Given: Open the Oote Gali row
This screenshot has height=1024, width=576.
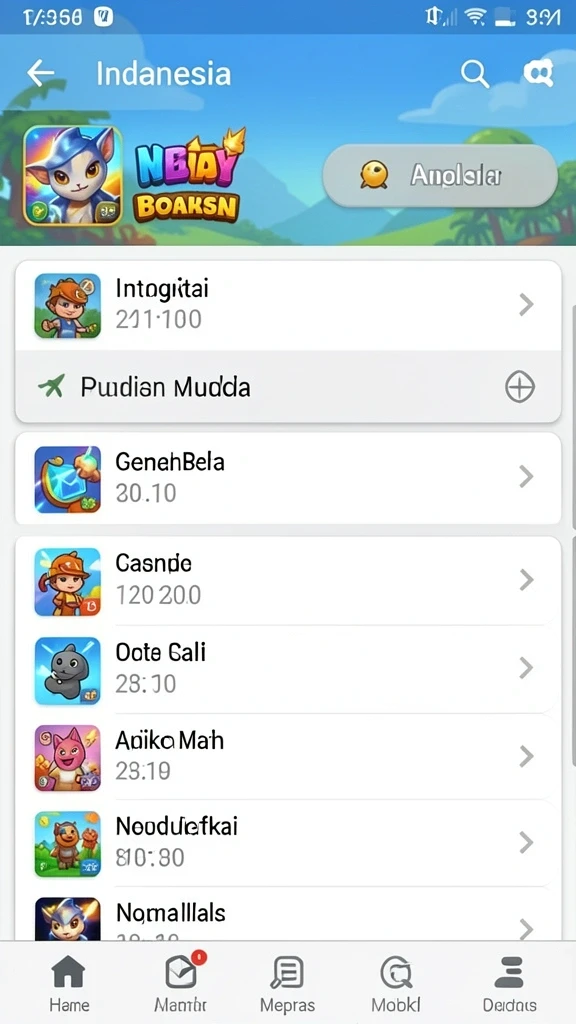Looking at the screenshot, I should [288, 669].
